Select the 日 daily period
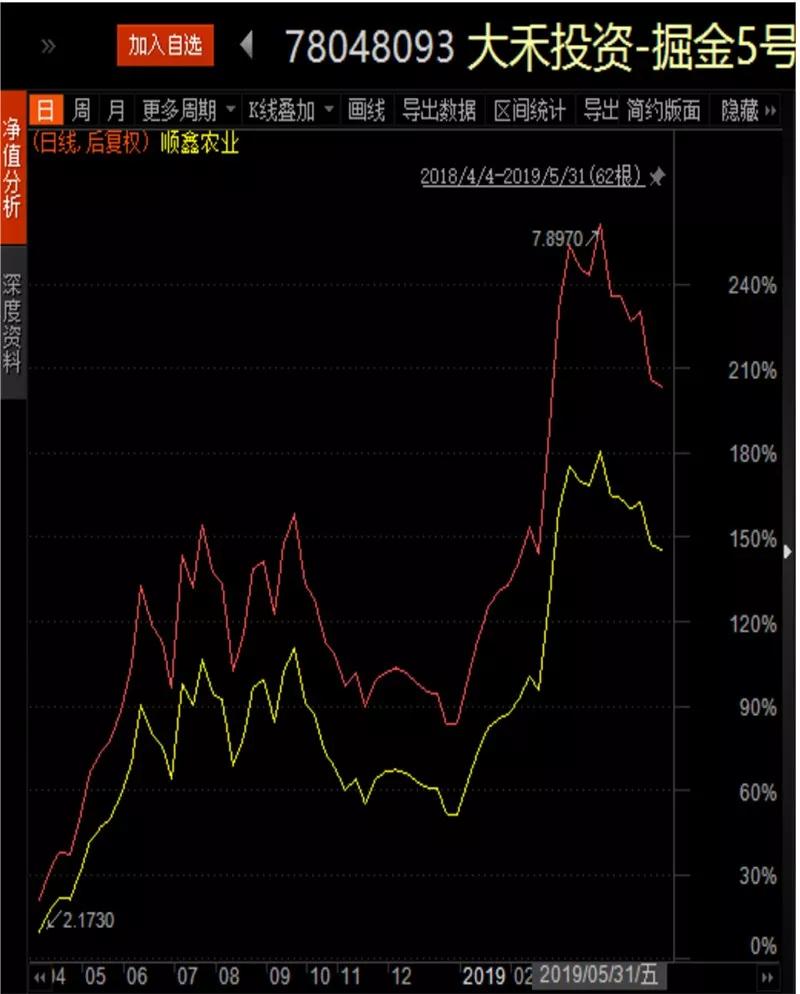Viewport: 800px width, 994px height. 46,110
